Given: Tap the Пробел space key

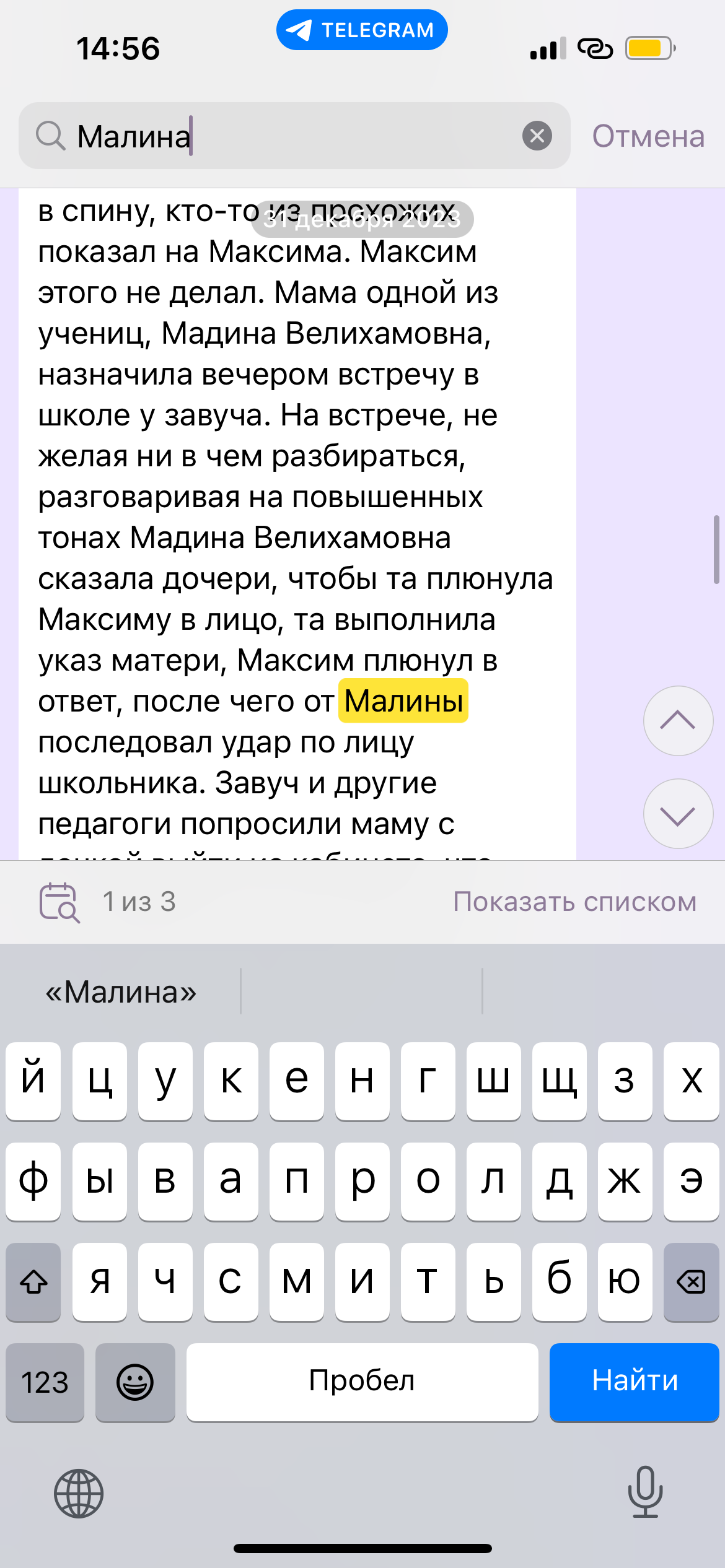Looking at the screenshot, I should [362, 1382].
